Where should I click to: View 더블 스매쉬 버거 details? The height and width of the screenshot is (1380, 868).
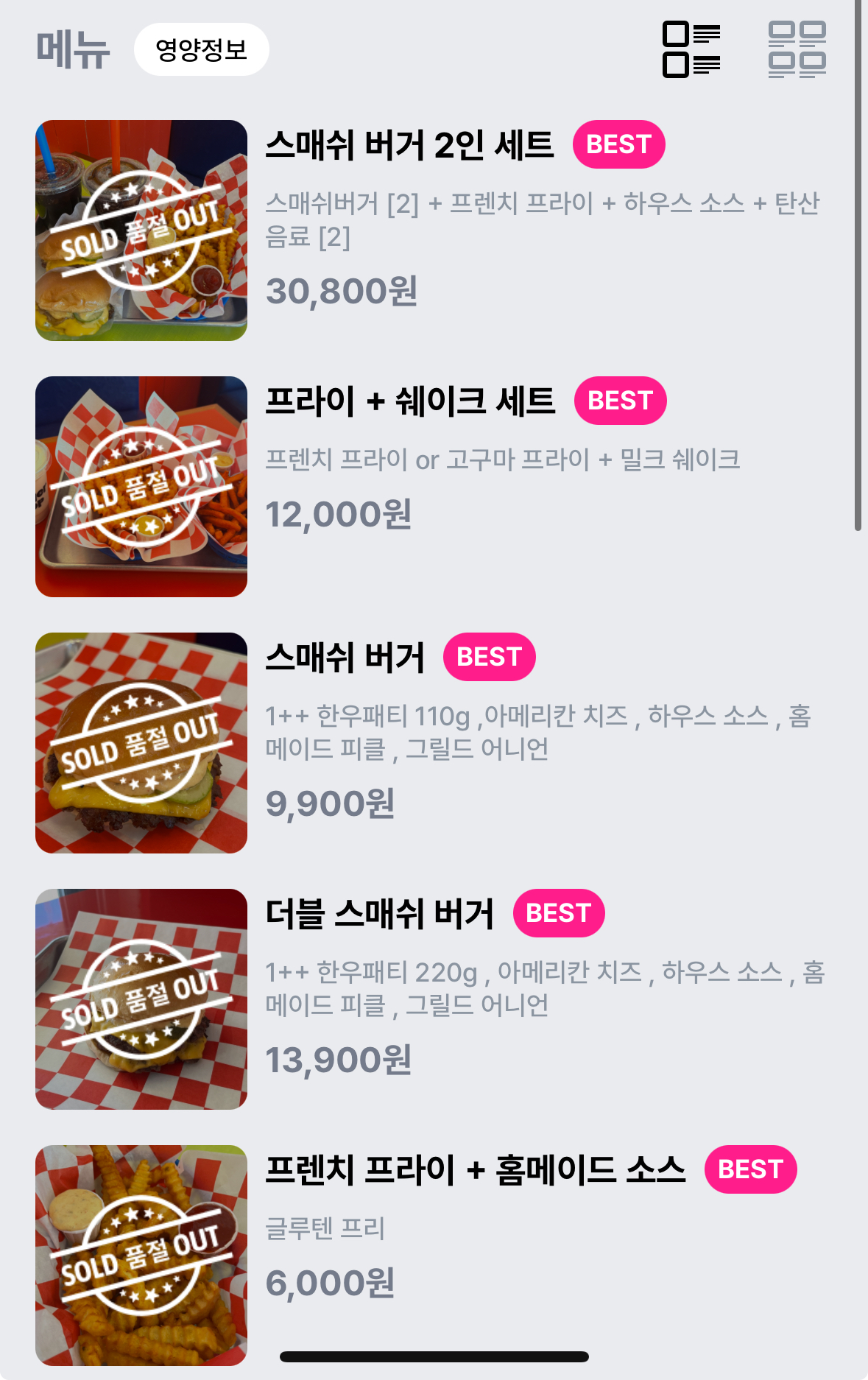[x=379, y=914]
